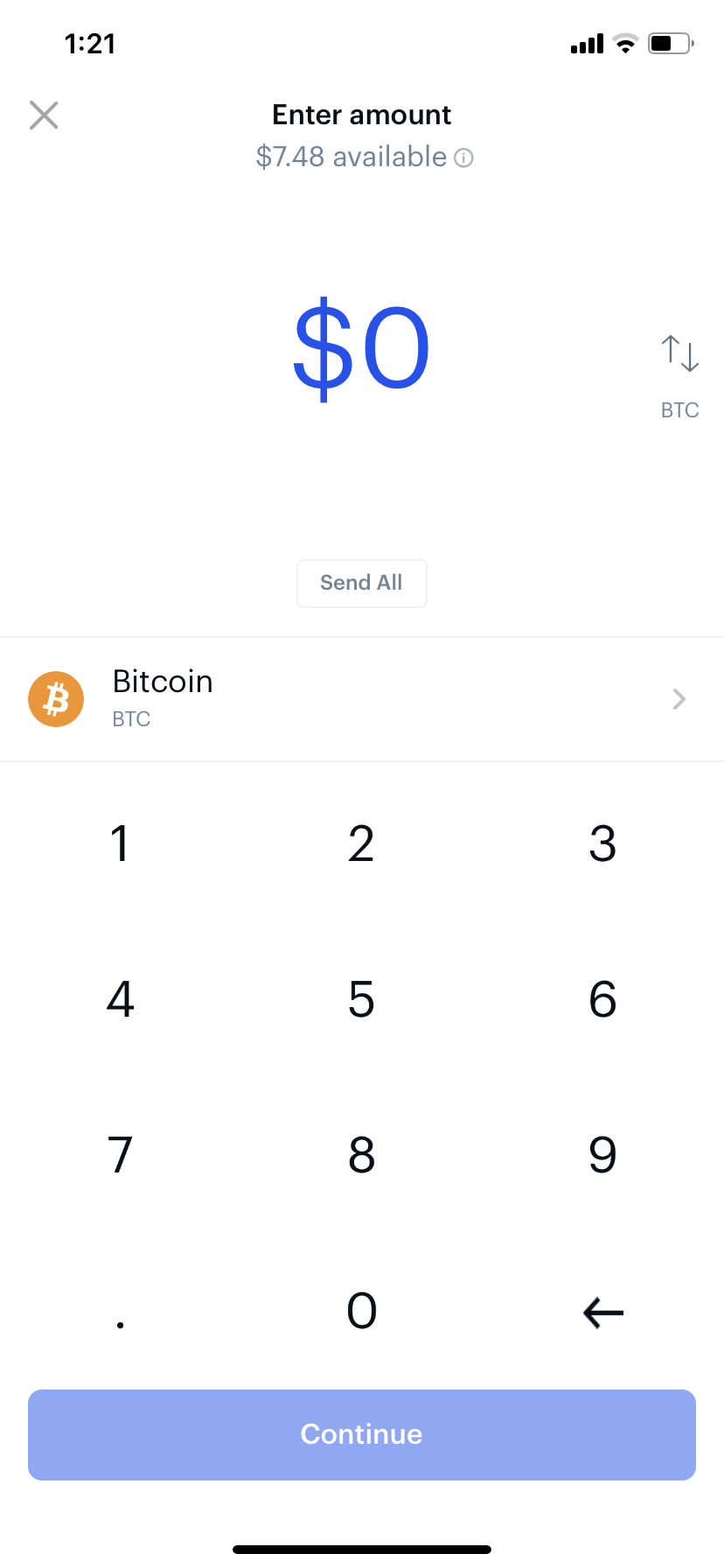Close the Enter amount screen
Image resolution: width=724 pixels, height=1568 pixels.
tap(44, 115)
